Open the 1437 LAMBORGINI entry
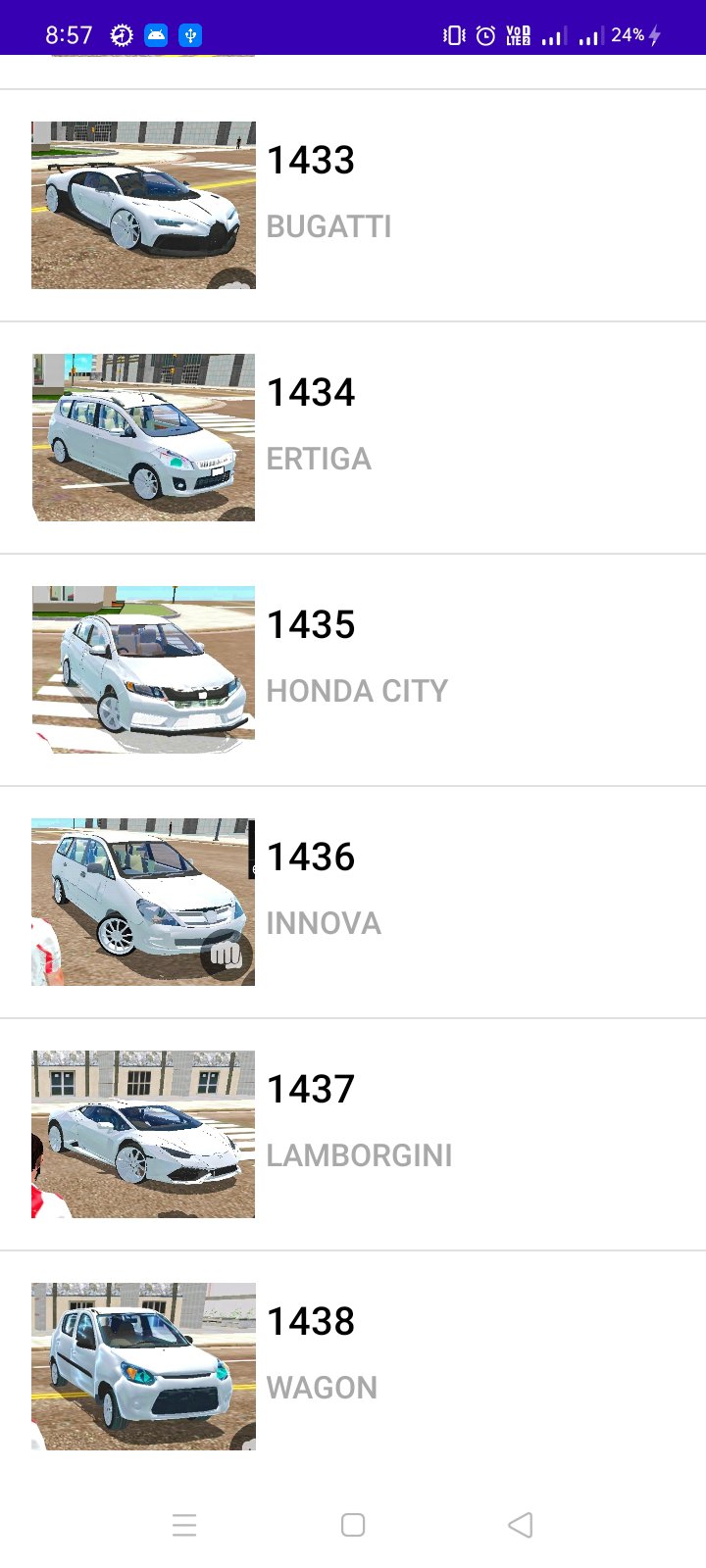This screenshot has height=1568, width=706. point(353,1135)
